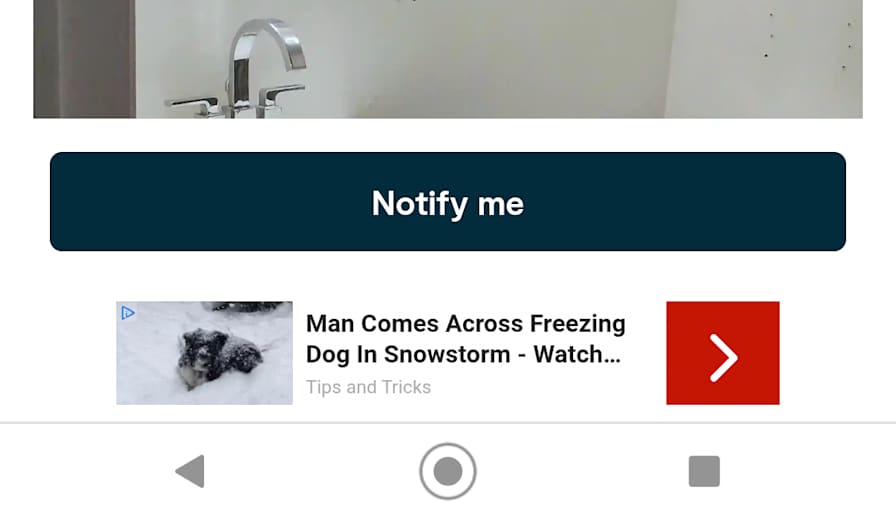
Task: Tap the Notify me button
Action: tap(447, 202)
